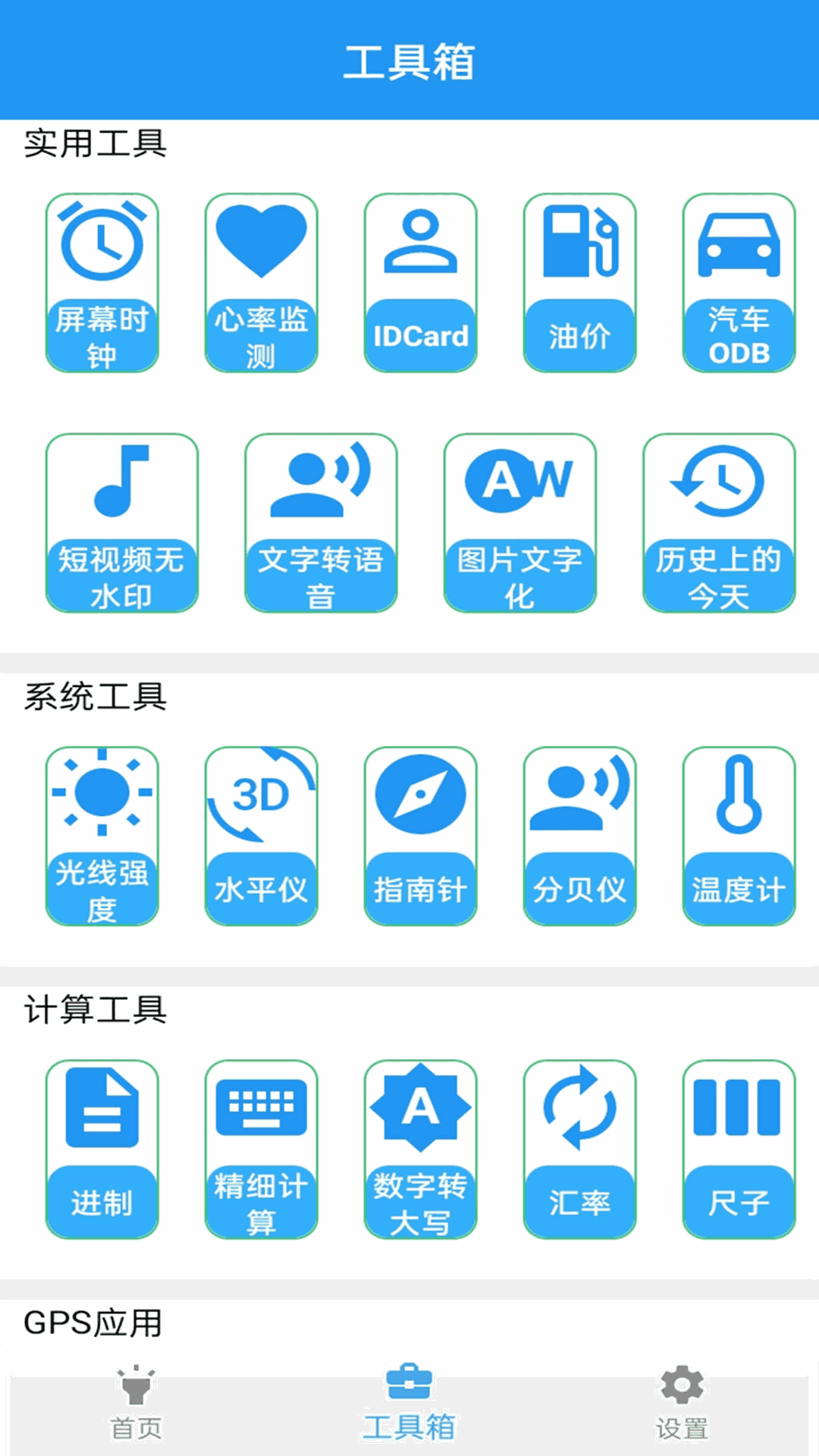The width and height of the screenshot is (819, 1456).
Task: Open the 尺子 ruler tool
Action: click(x=739, y=1149)
